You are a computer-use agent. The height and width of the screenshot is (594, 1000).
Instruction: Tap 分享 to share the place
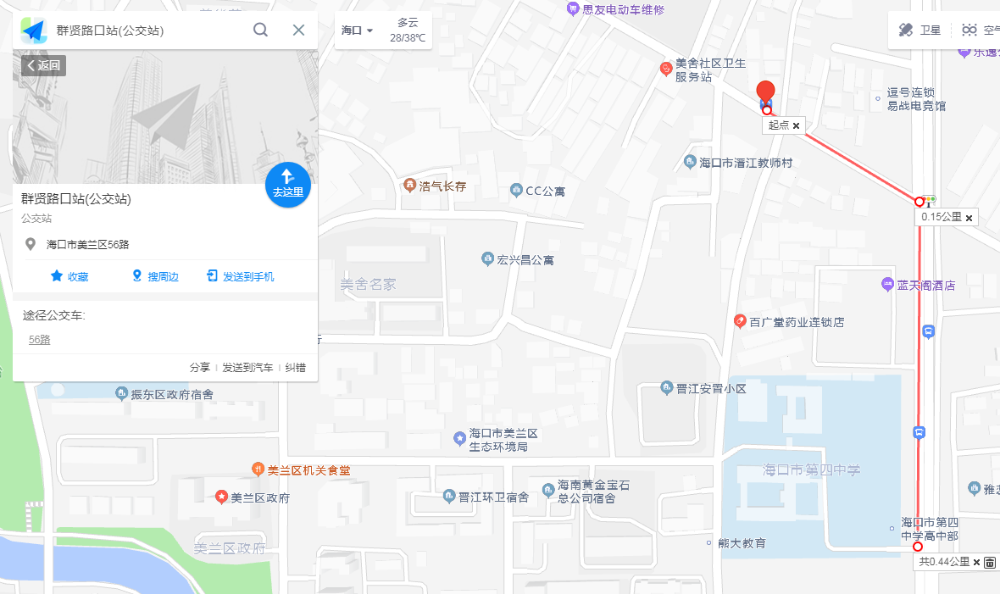click(x=200, y=368)
